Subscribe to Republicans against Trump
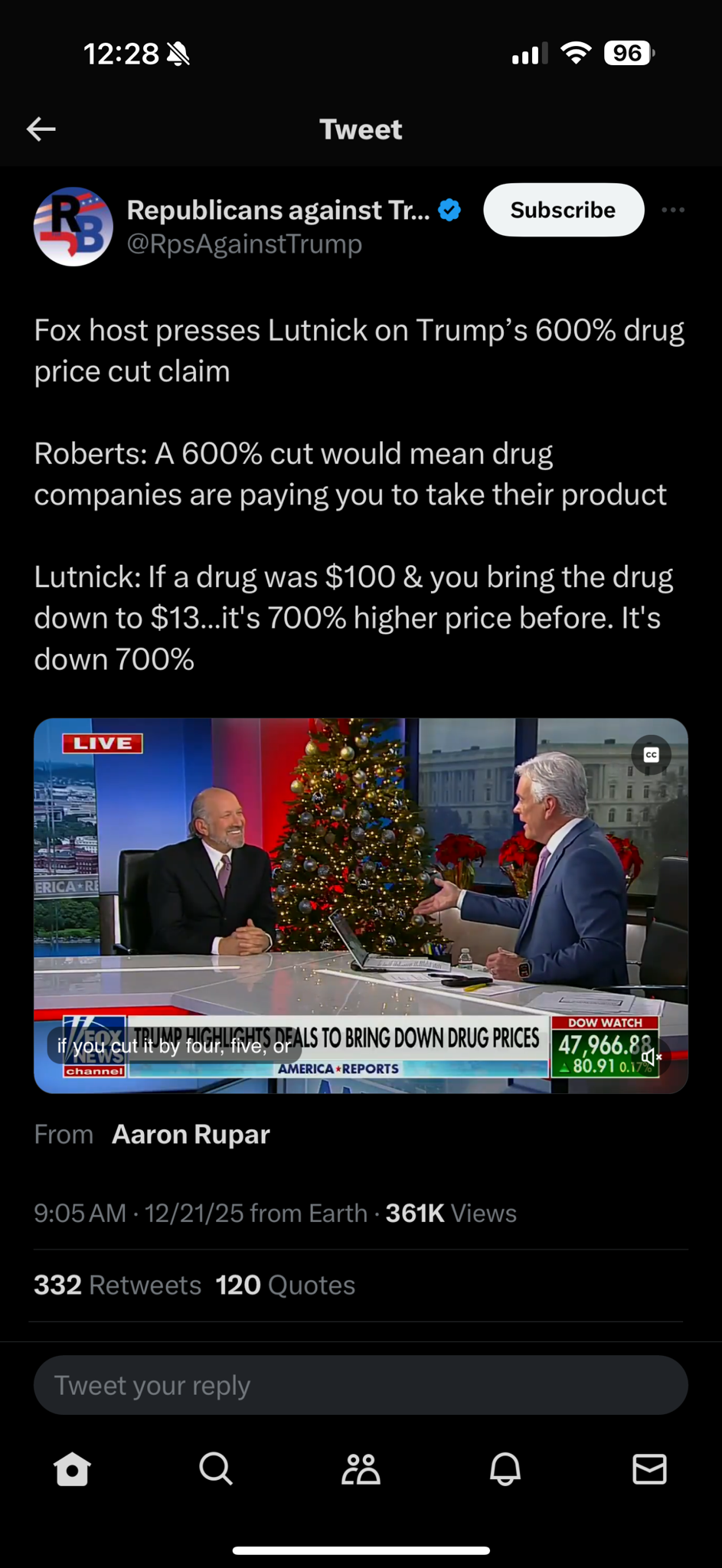Viewport: 722px width, 1568px height. (x=564, y=210)
